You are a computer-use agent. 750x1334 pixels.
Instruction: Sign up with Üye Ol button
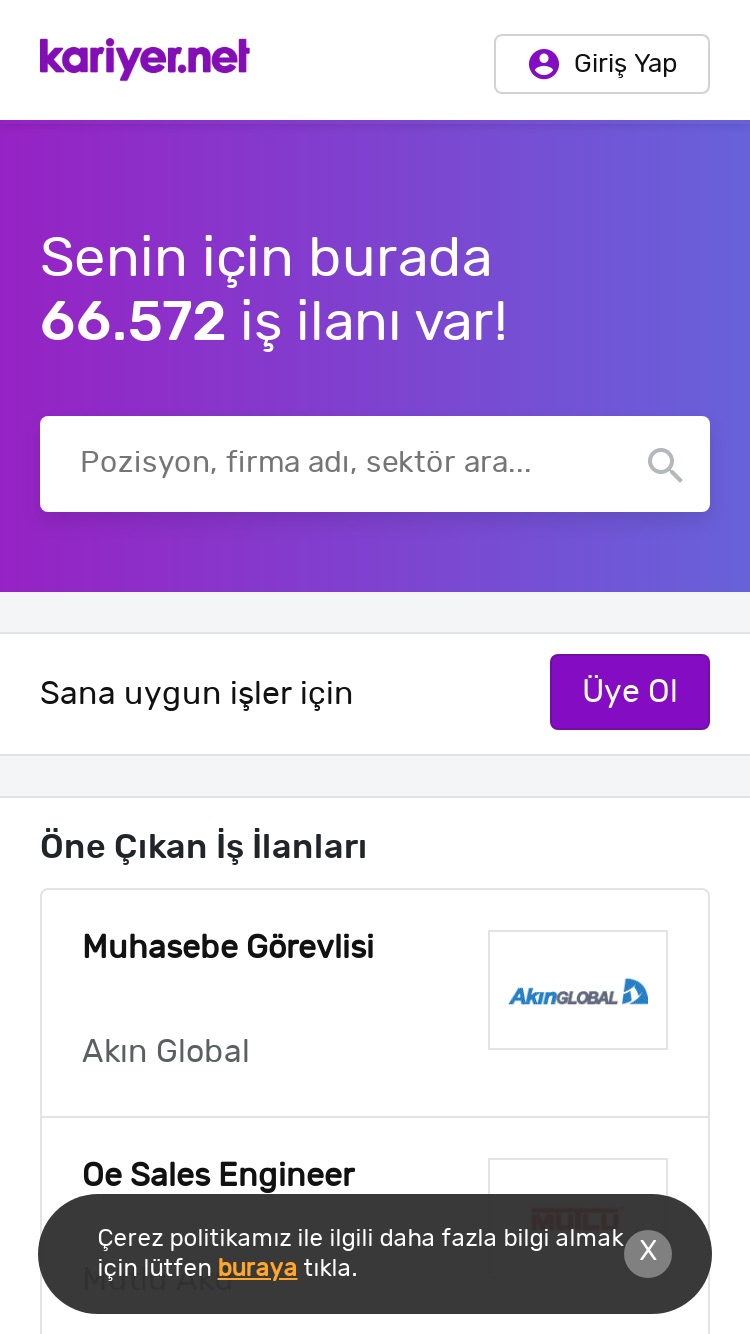coord(630,692)
